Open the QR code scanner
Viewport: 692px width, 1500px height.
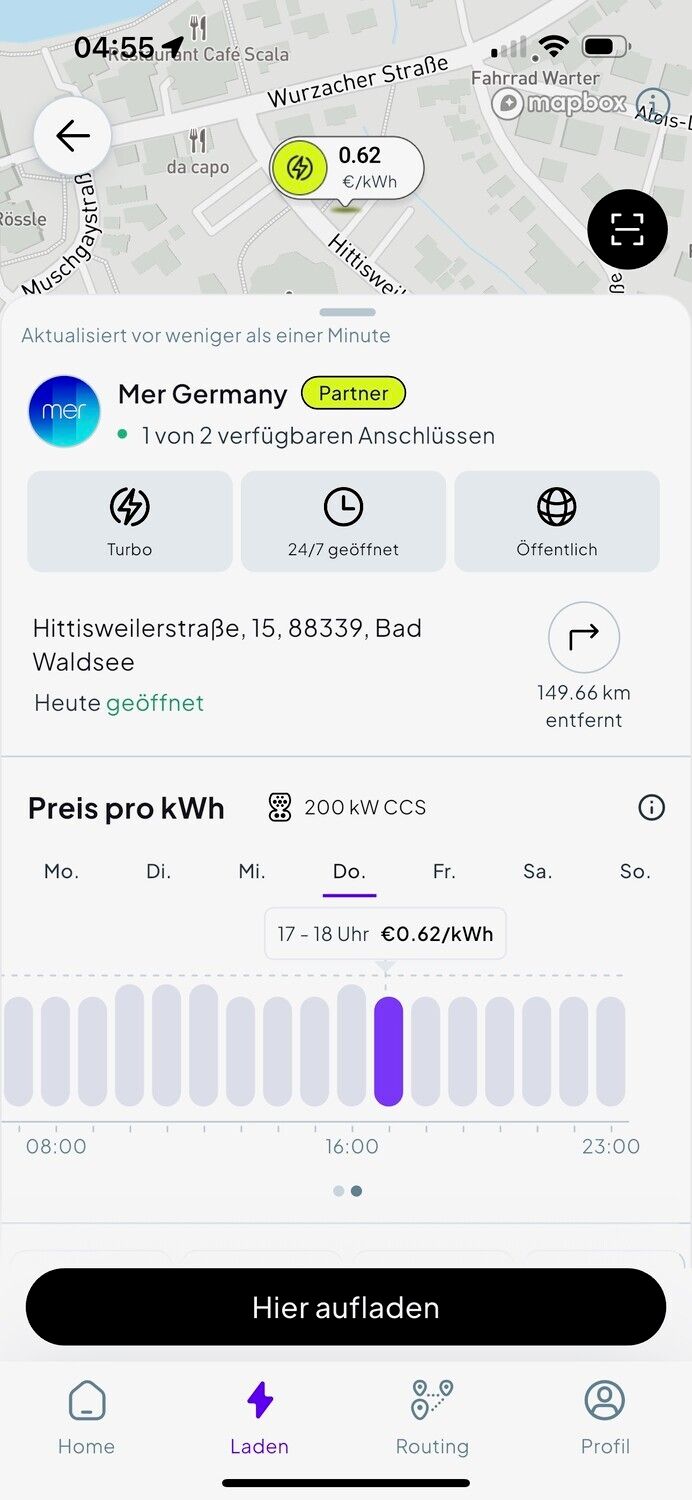[627, 229]
